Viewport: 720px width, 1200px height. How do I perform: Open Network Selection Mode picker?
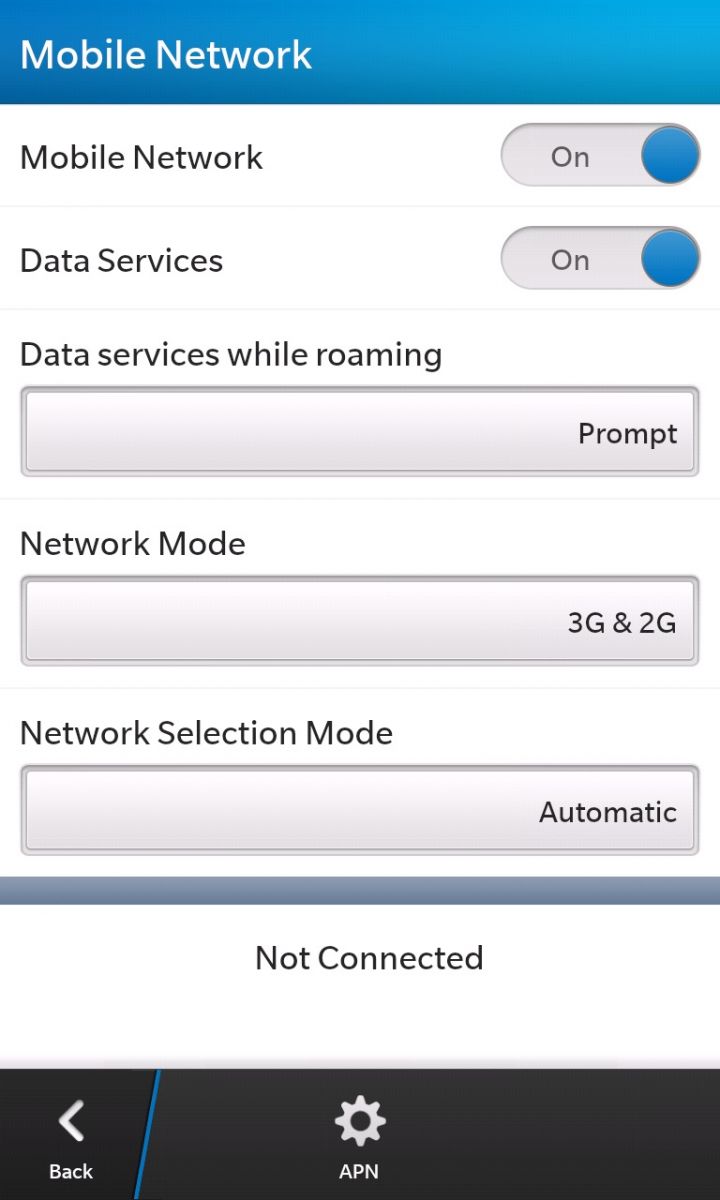(360, 810)
